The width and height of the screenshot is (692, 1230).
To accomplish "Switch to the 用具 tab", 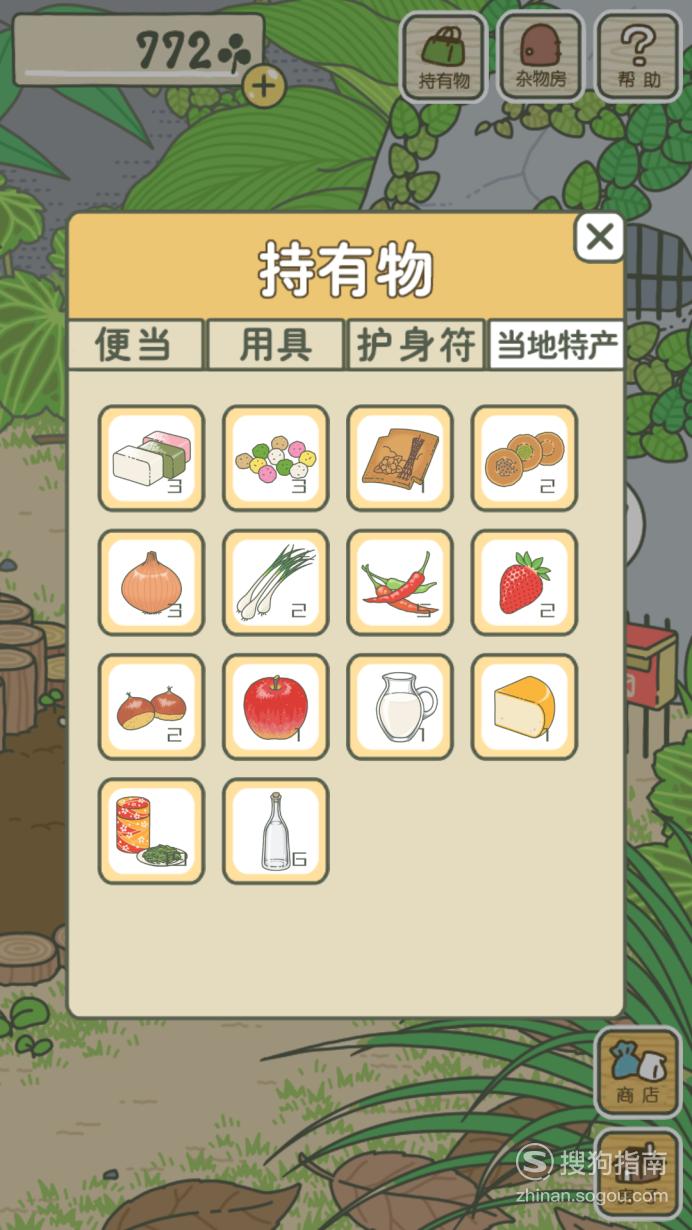I will point(275,345).
